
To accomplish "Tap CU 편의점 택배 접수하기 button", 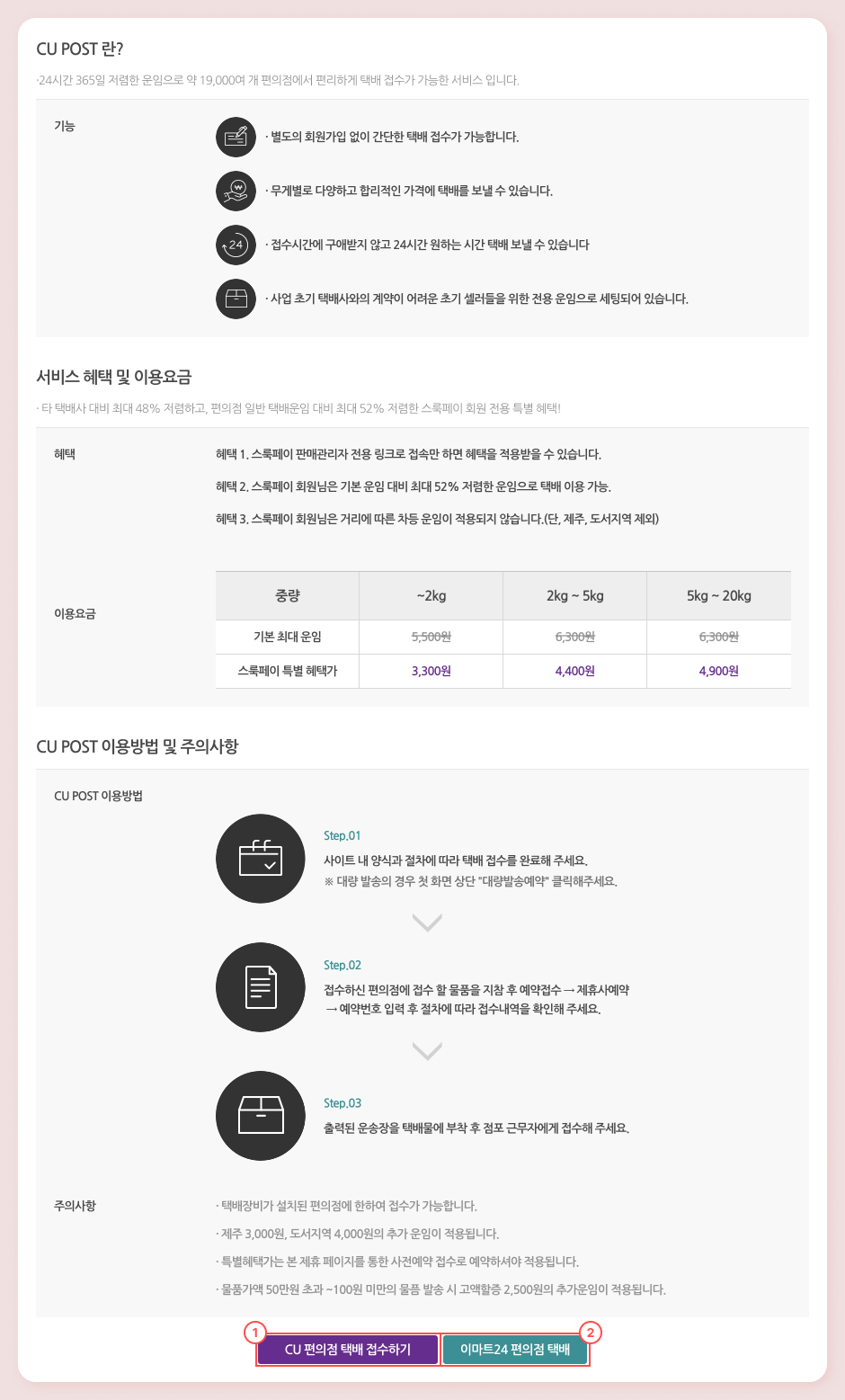I will pos(348,1350).
